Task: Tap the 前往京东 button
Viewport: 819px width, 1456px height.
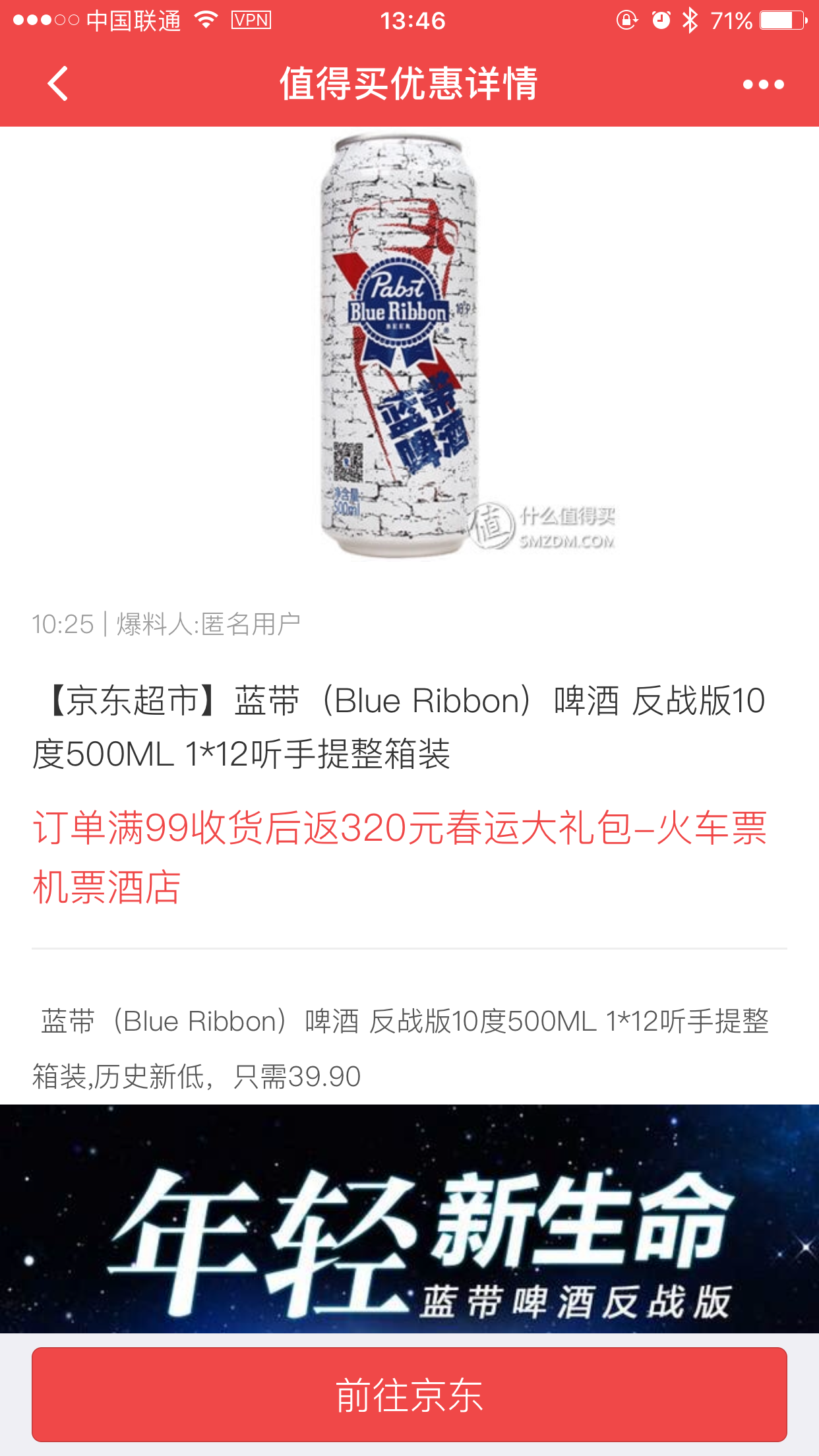Action: point(409,1394)
